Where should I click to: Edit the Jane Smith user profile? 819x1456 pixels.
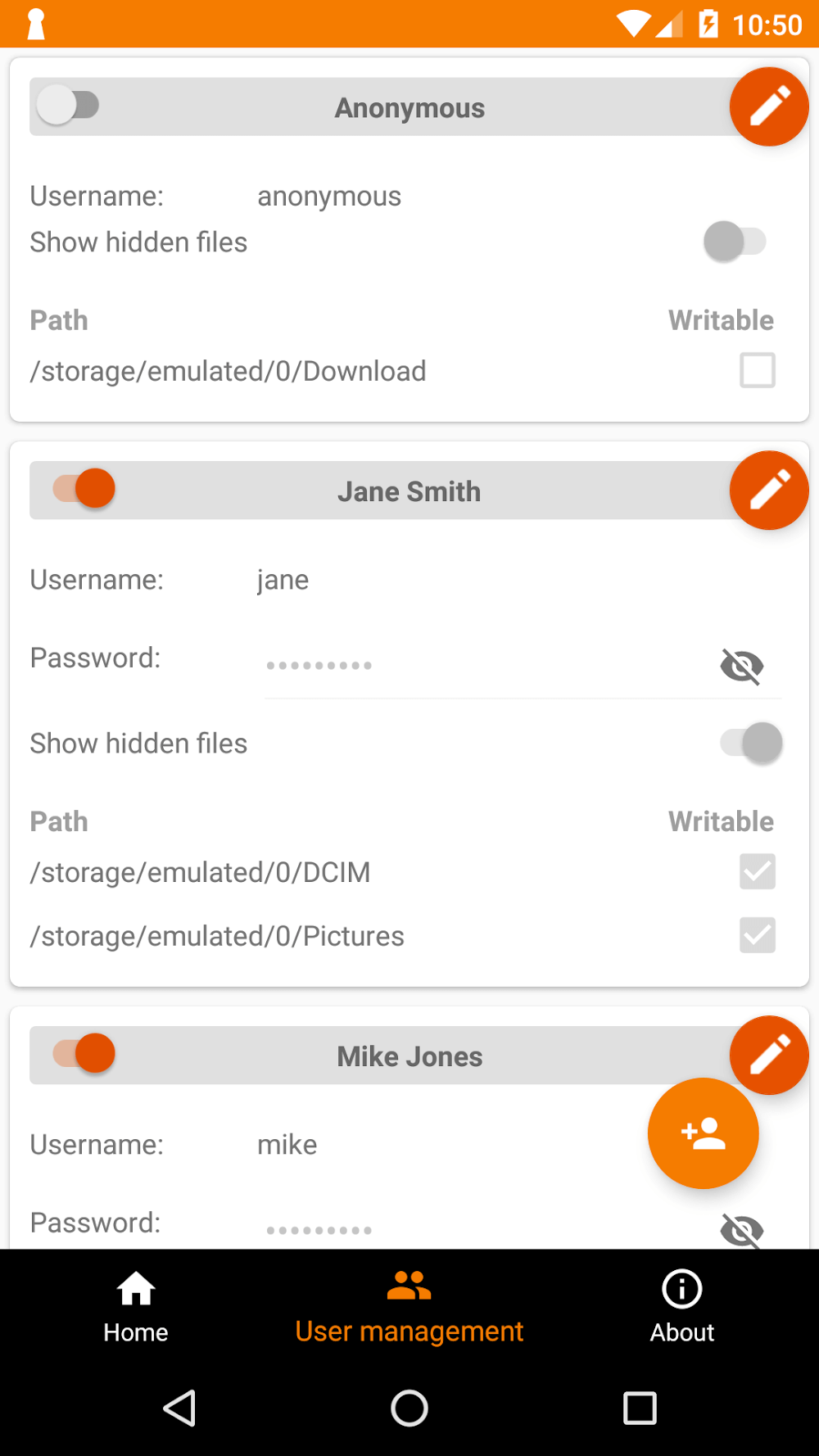pyautogui.click(x=769, y=491)
